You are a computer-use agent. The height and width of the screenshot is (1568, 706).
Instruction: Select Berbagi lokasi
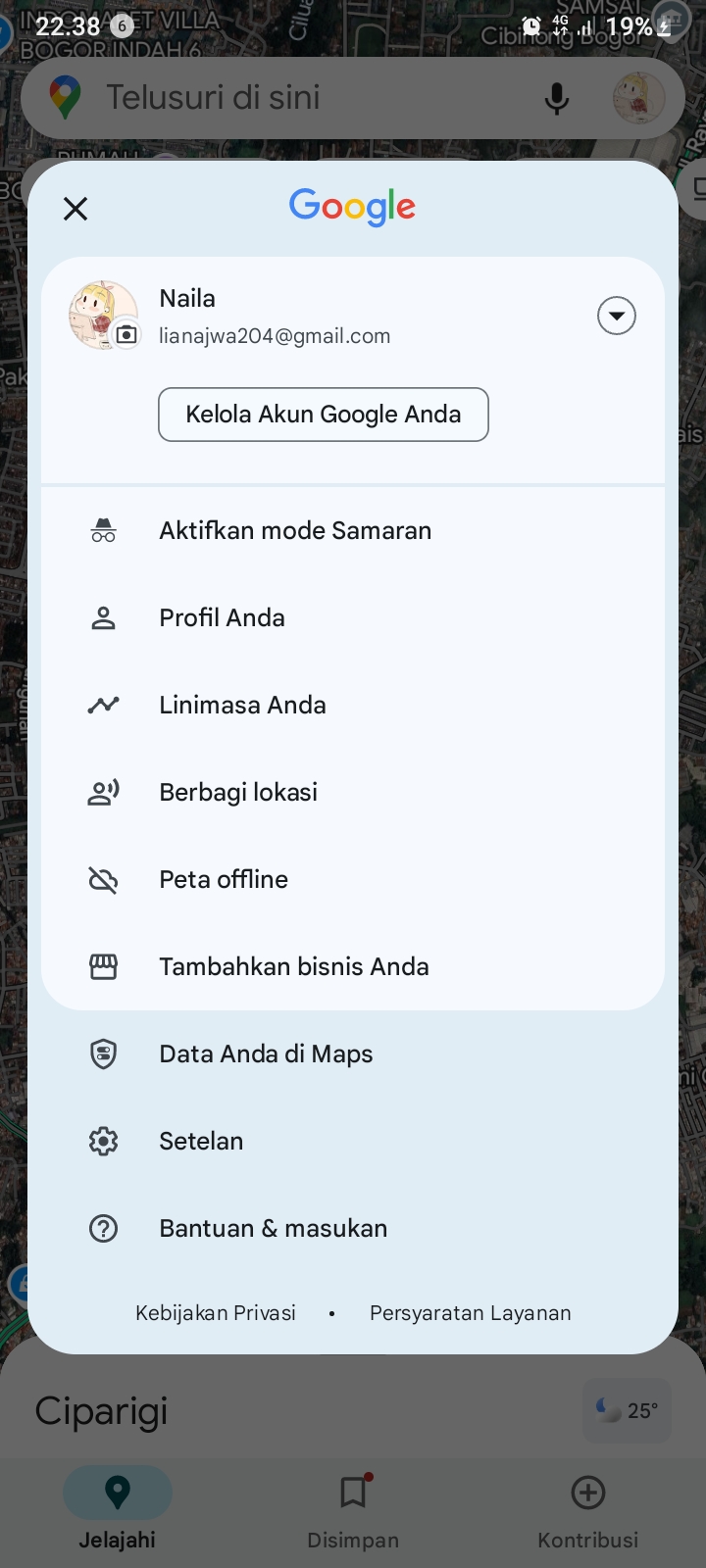353,792
